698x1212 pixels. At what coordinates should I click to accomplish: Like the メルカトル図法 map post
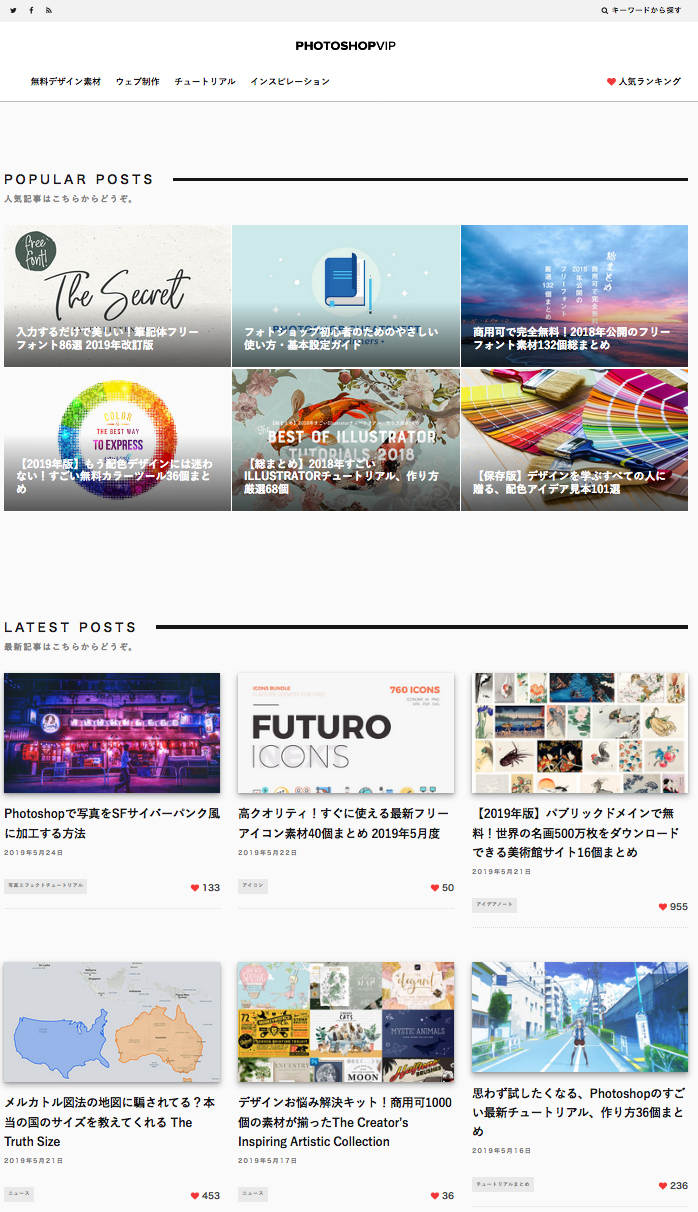pyautogui.click(x=204, y=1195)
